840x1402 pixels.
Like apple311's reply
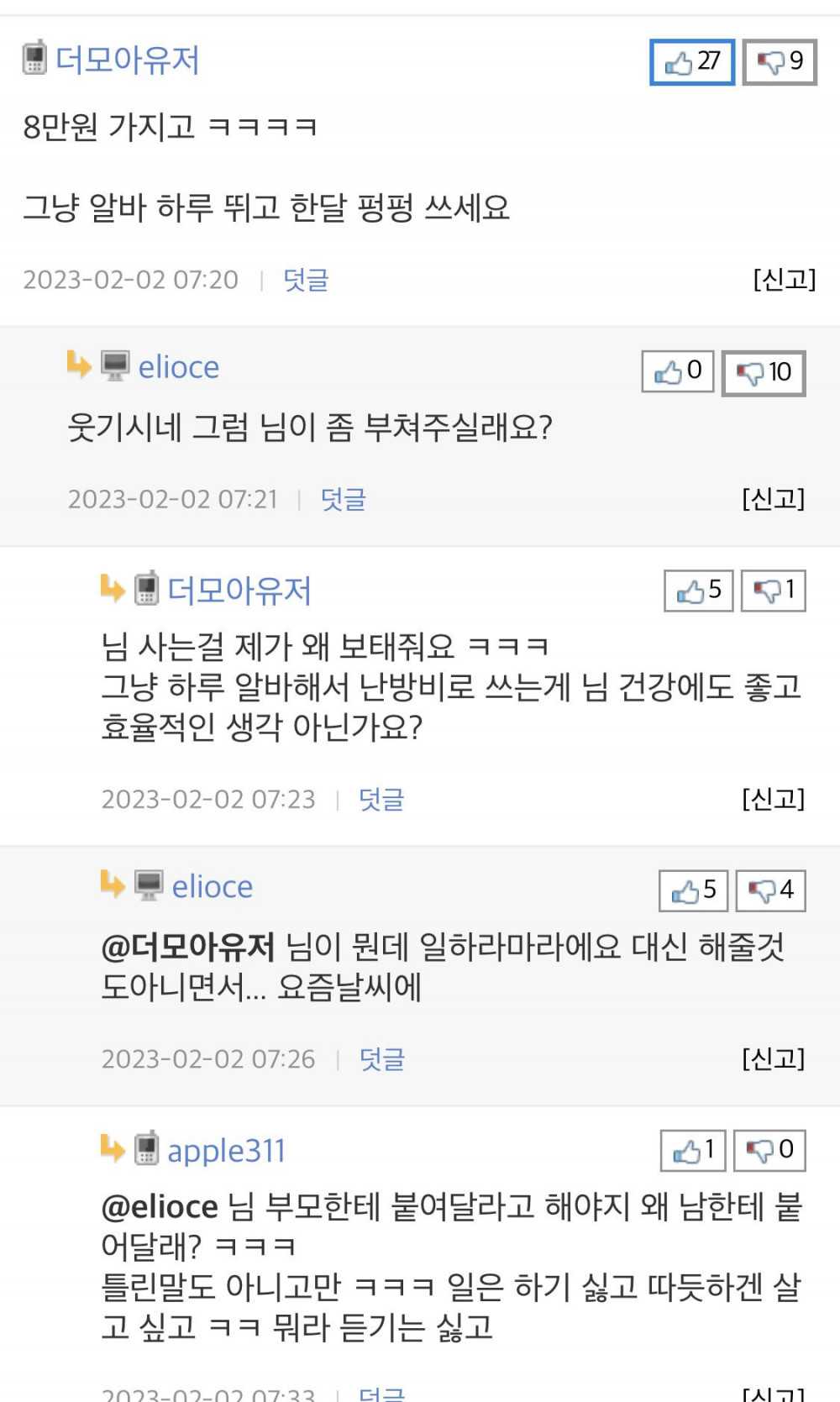tap(694, 1150)
